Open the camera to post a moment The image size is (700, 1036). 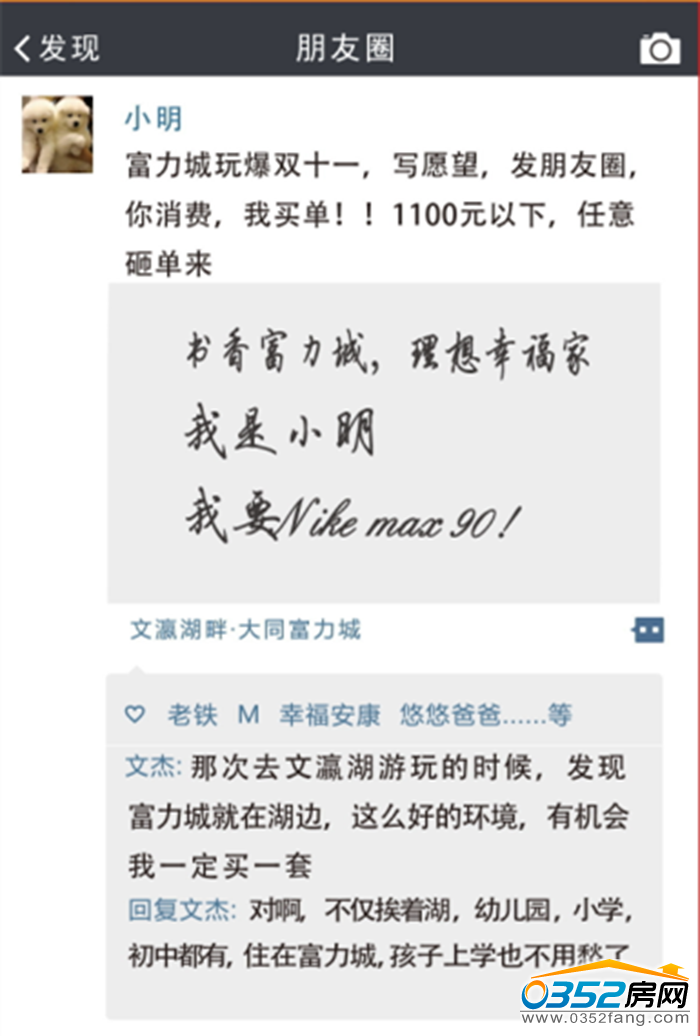tap(659, 48)
